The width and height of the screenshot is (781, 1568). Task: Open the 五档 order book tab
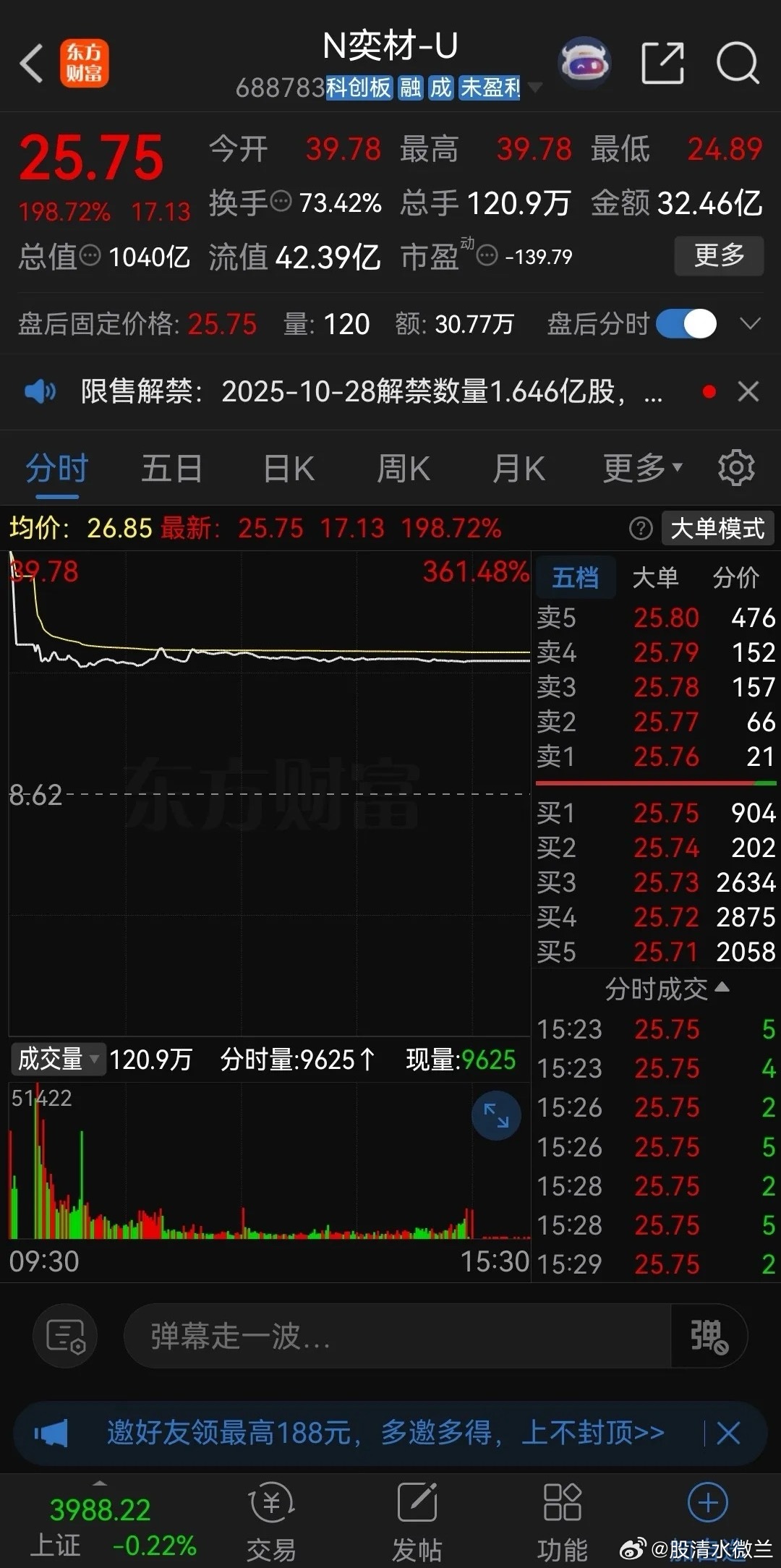click(576, 577)
